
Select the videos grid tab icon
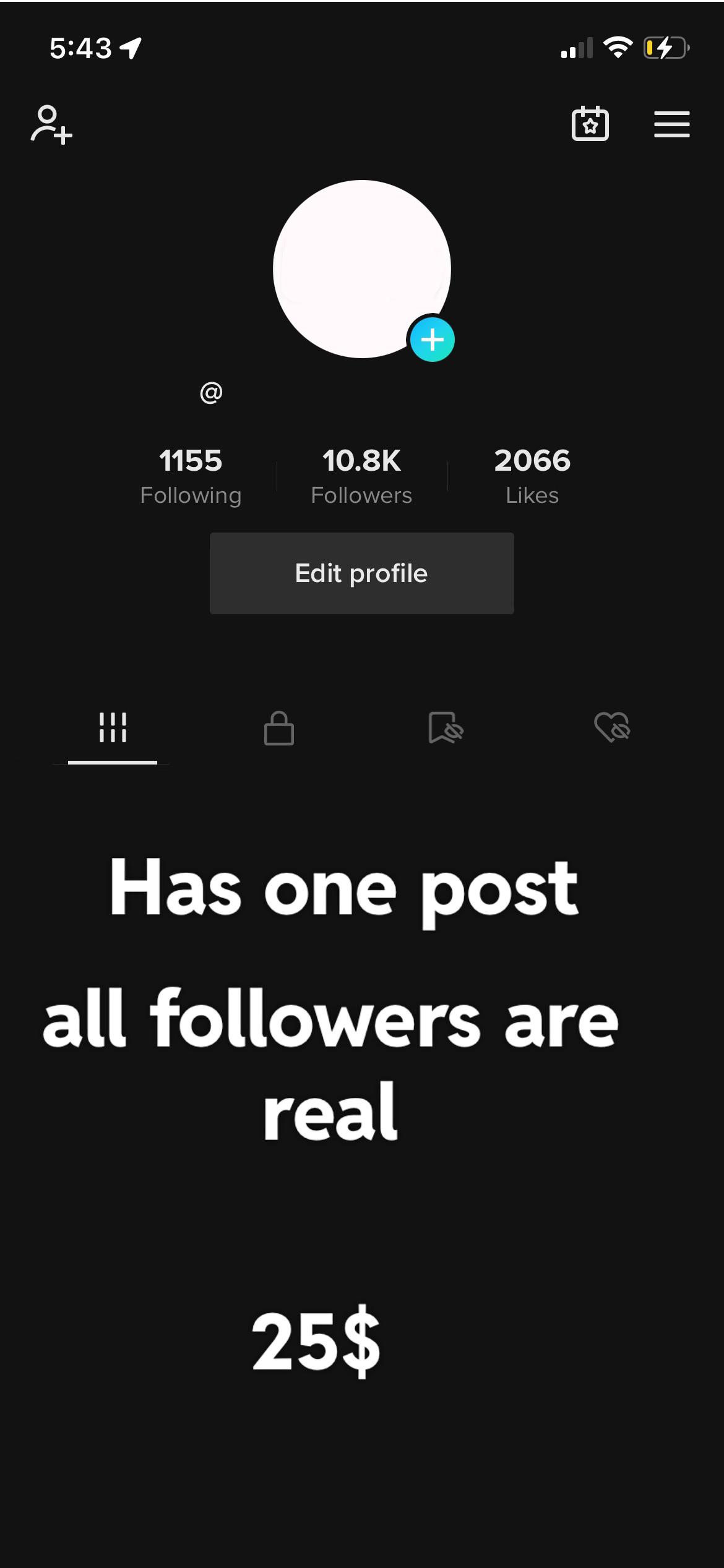coord(113,728)
